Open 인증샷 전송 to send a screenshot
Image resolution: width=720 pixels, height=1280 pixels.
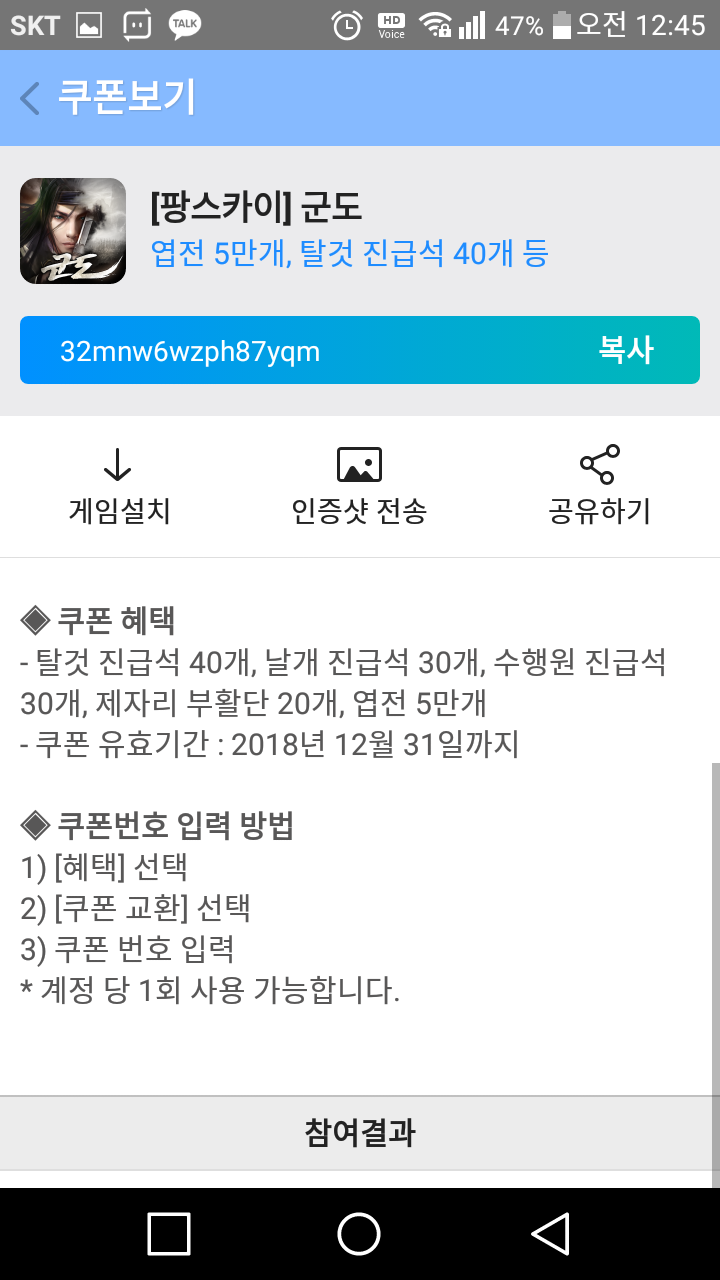[x=359, y=487]
